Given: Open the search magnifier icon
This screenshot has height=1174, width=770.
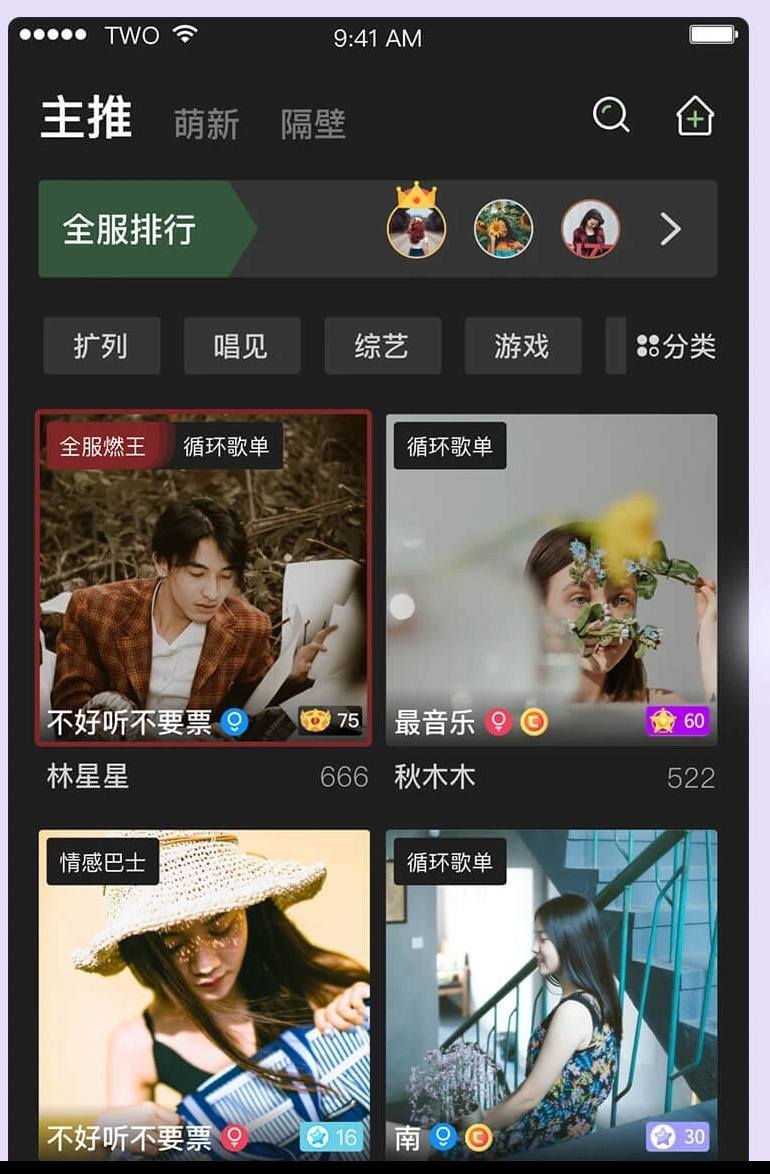Looking at the screenshot, I should [610, 116].
